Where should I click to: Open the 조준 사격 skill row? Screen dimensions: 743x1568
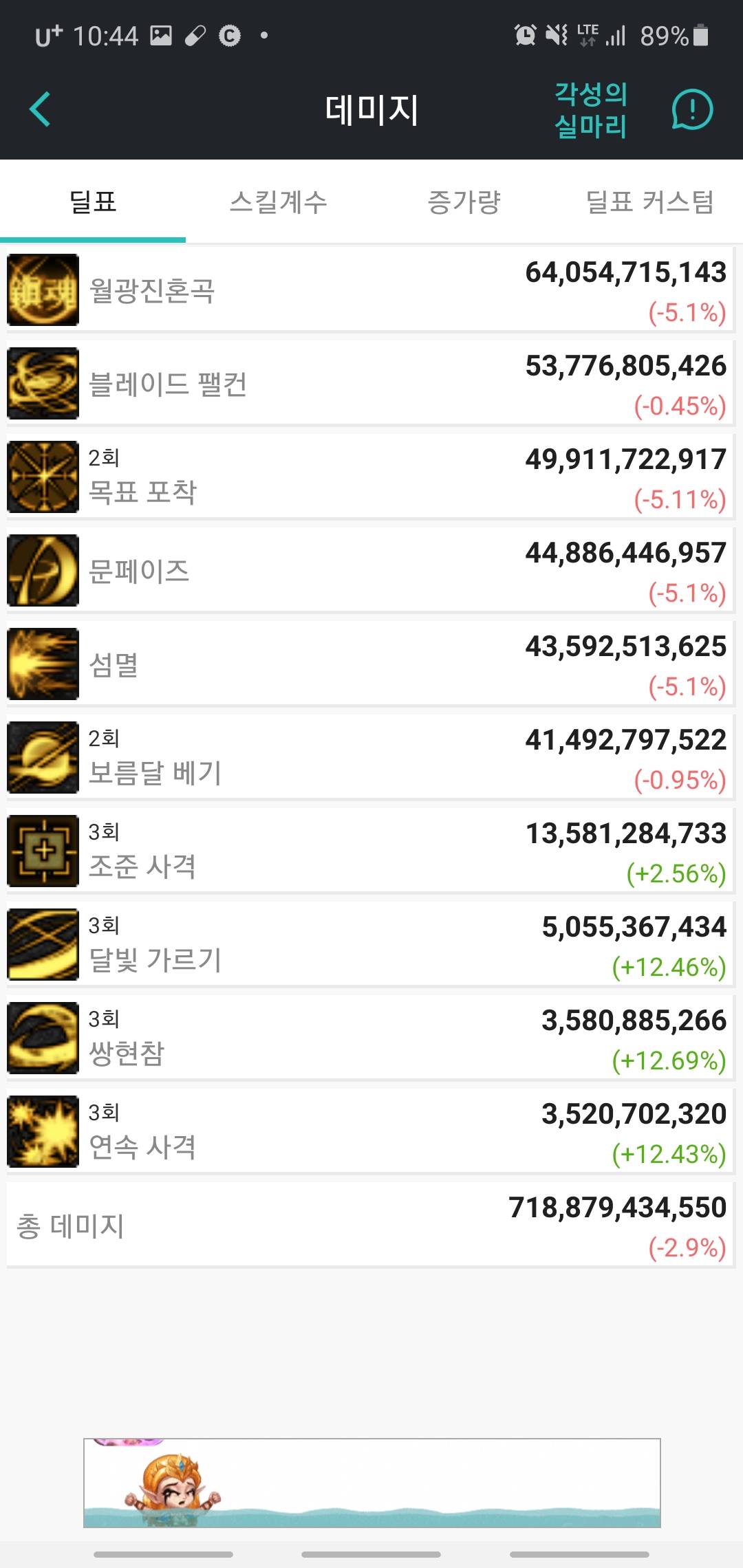[x=370, y=851]
